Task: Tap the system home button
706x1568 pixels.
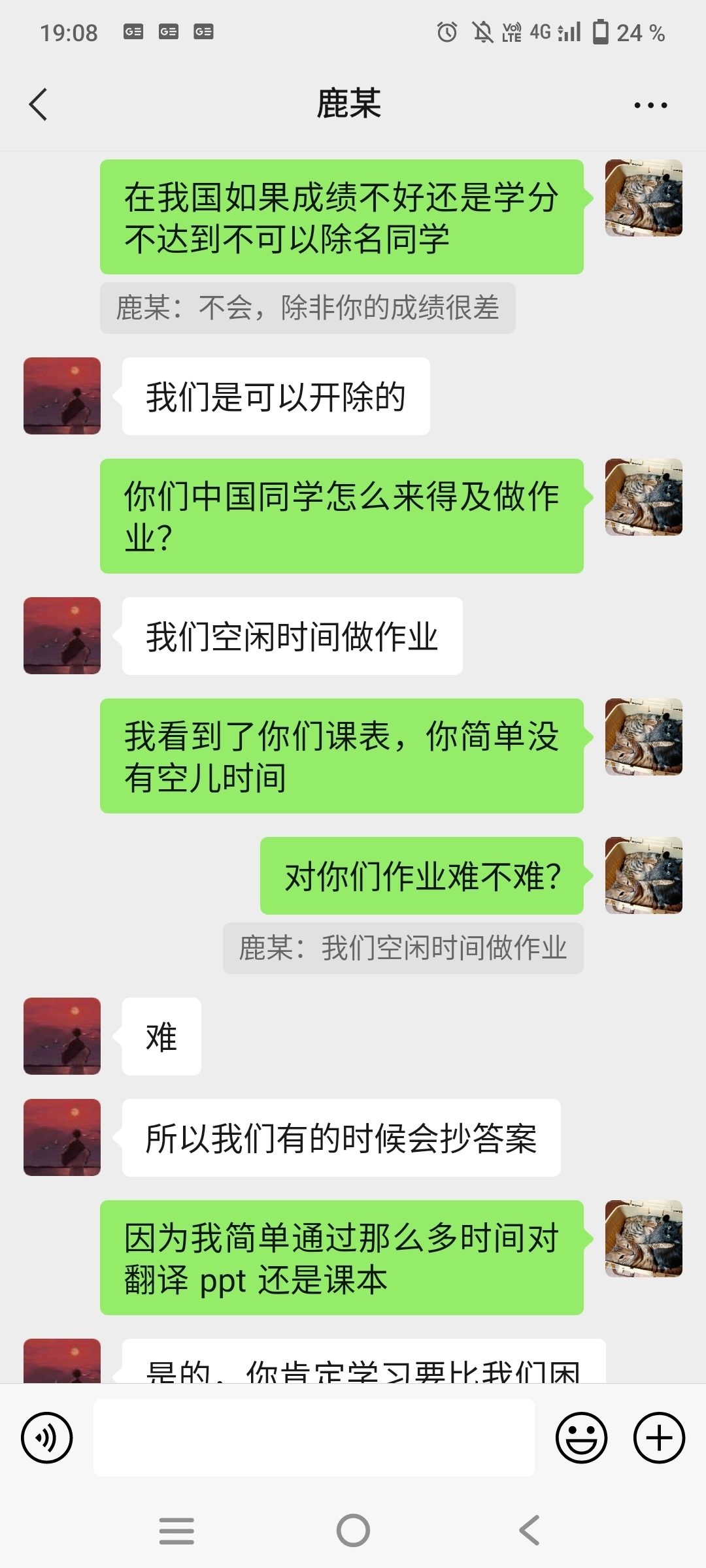Action: point(353,1531)
